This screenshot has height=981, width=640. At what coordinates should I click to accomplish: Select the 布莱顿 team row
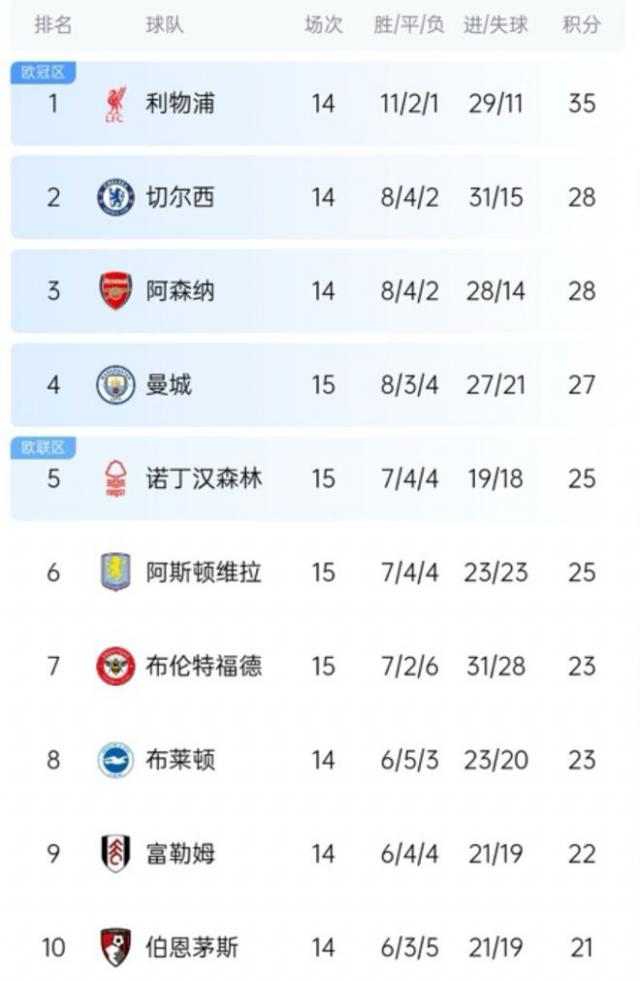tap(318, 760)
